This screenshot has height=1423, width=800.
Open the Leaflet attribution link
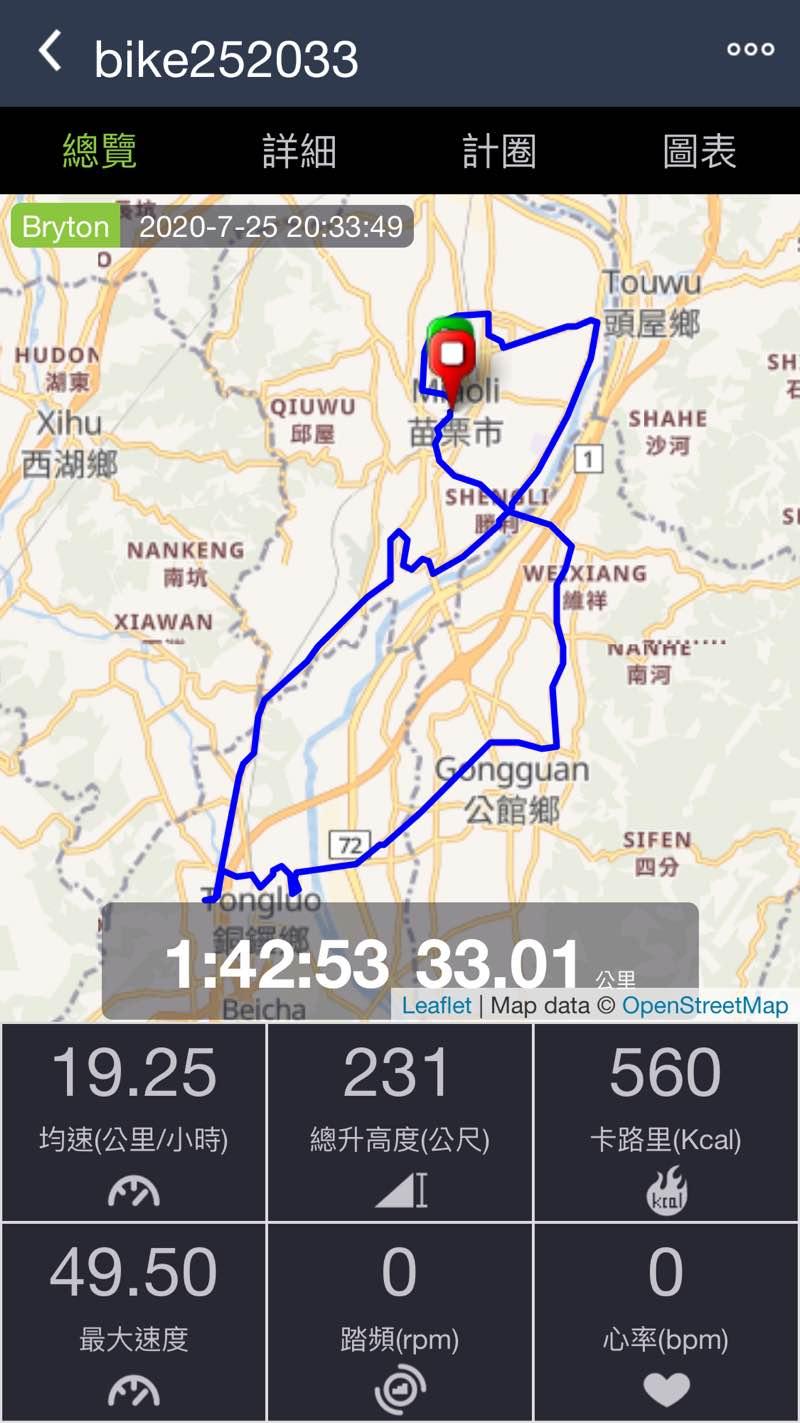point(436,1005)
